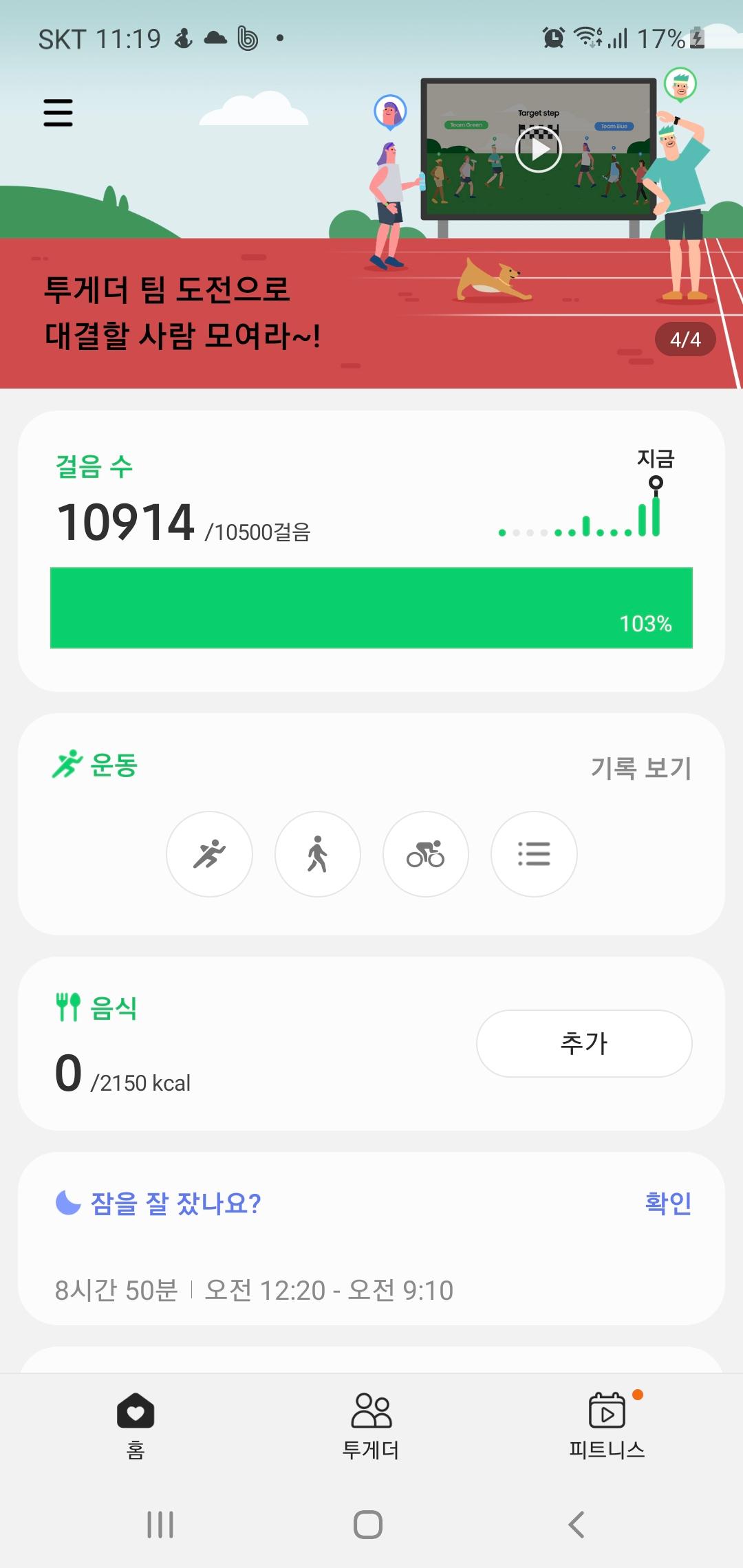This screenshot has height=1568, width=743.
Task: Start a running workout
Action: (x=209, y=854)
